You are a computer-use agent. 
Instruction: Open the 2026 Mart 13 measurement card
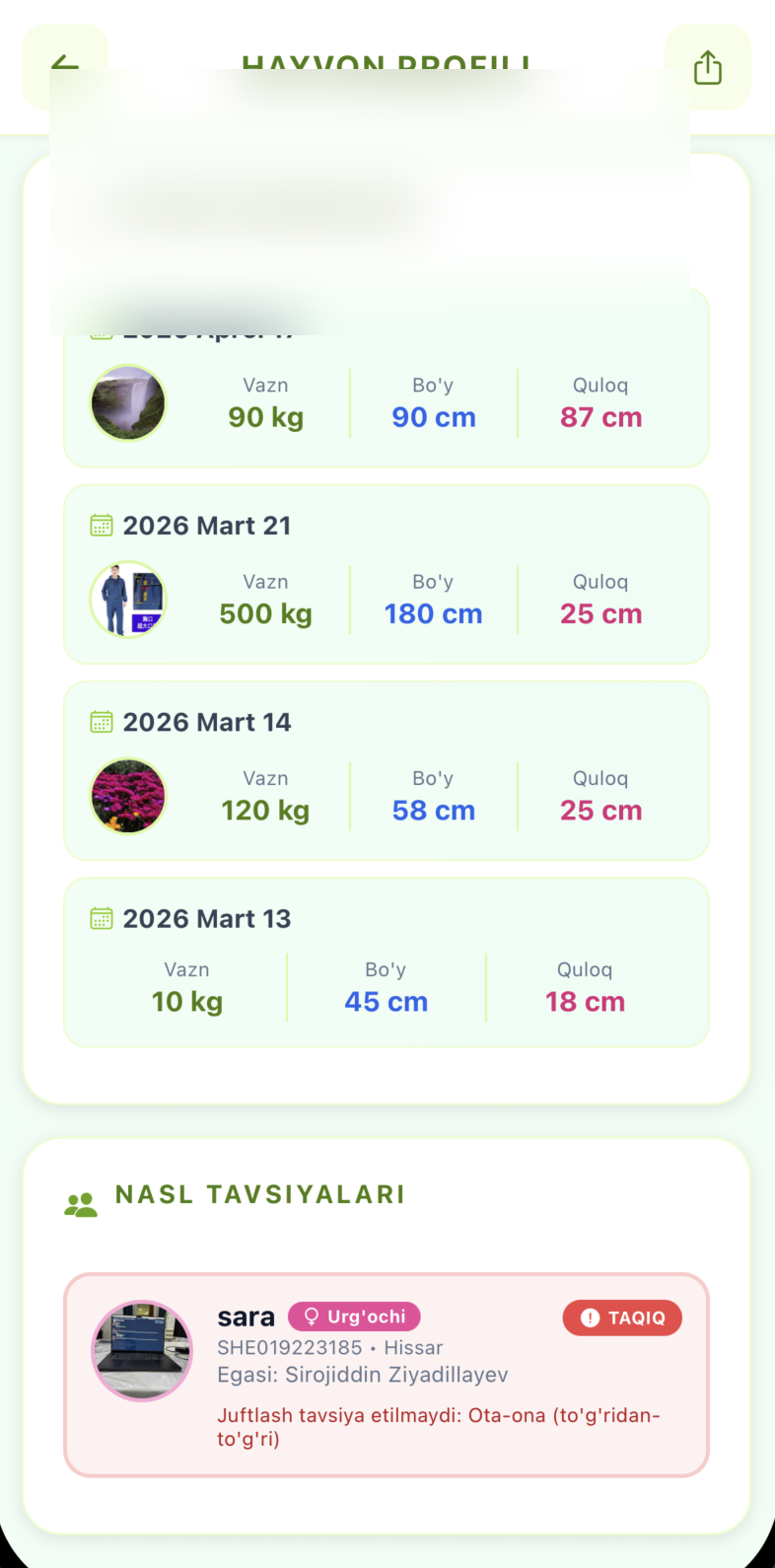point(386,962)
